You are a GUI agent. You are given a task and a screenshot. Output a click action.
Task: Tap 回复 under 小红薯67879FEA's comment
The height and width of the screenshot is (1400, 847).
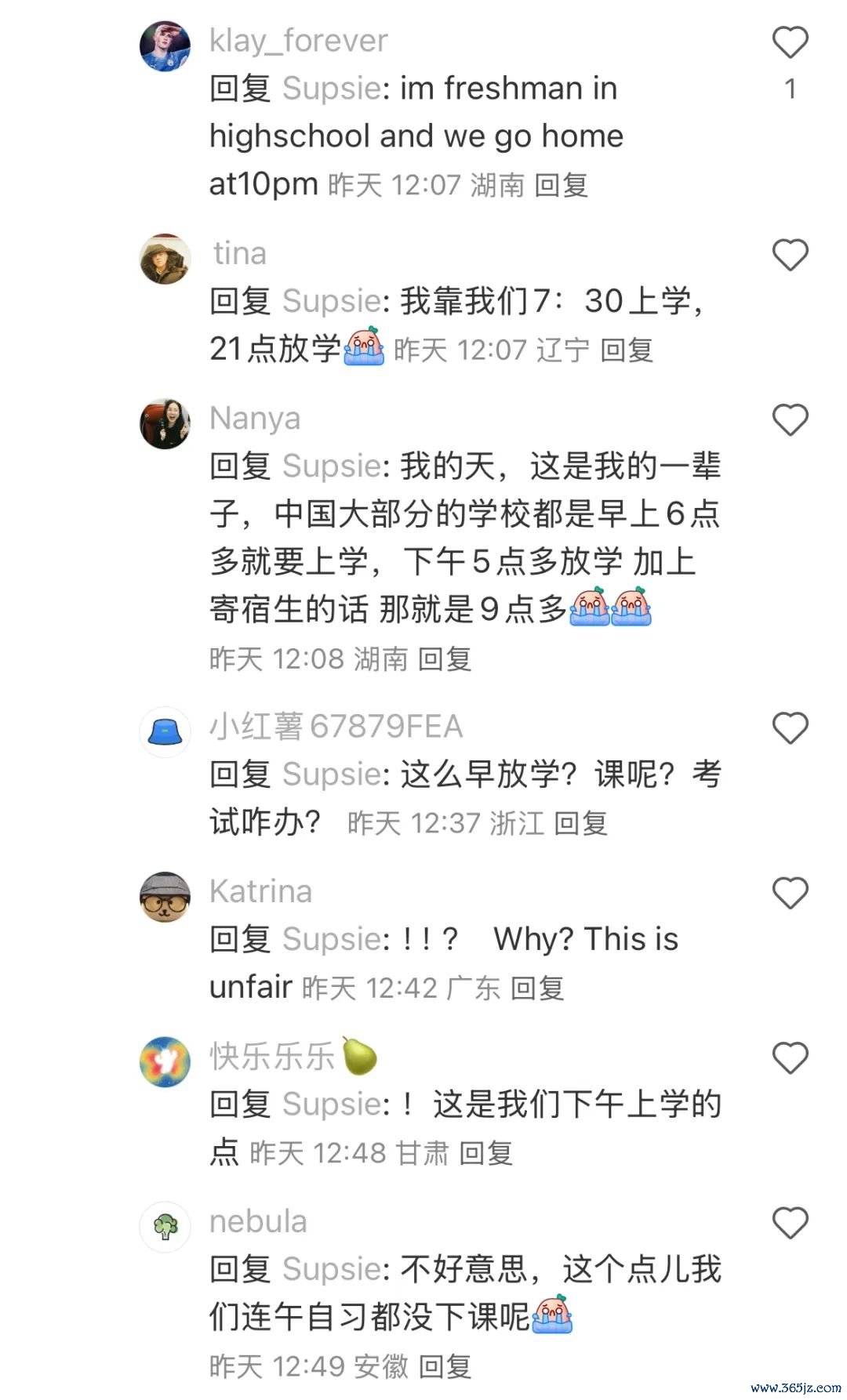coord(581,823)
